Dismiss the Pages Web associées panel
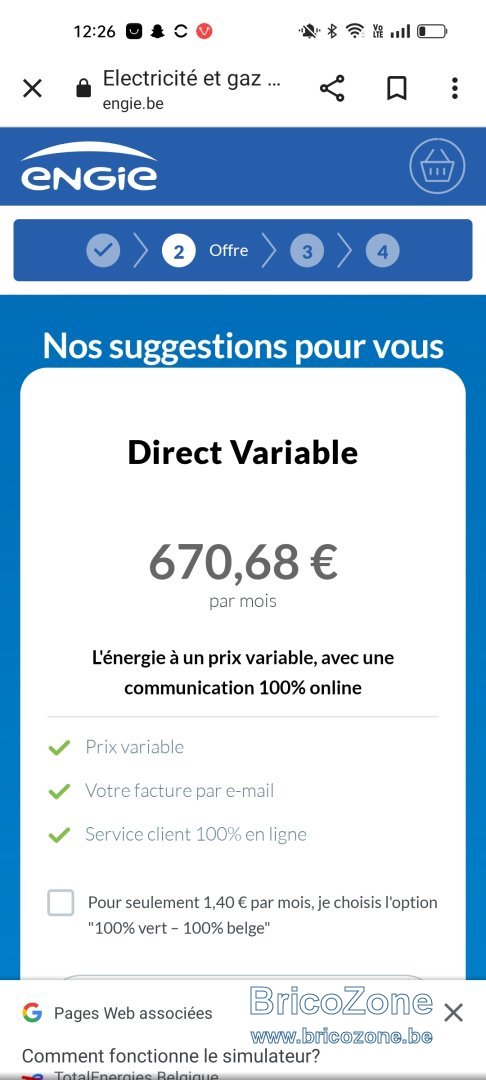The image size is (486, 1080). [453, 1012]
